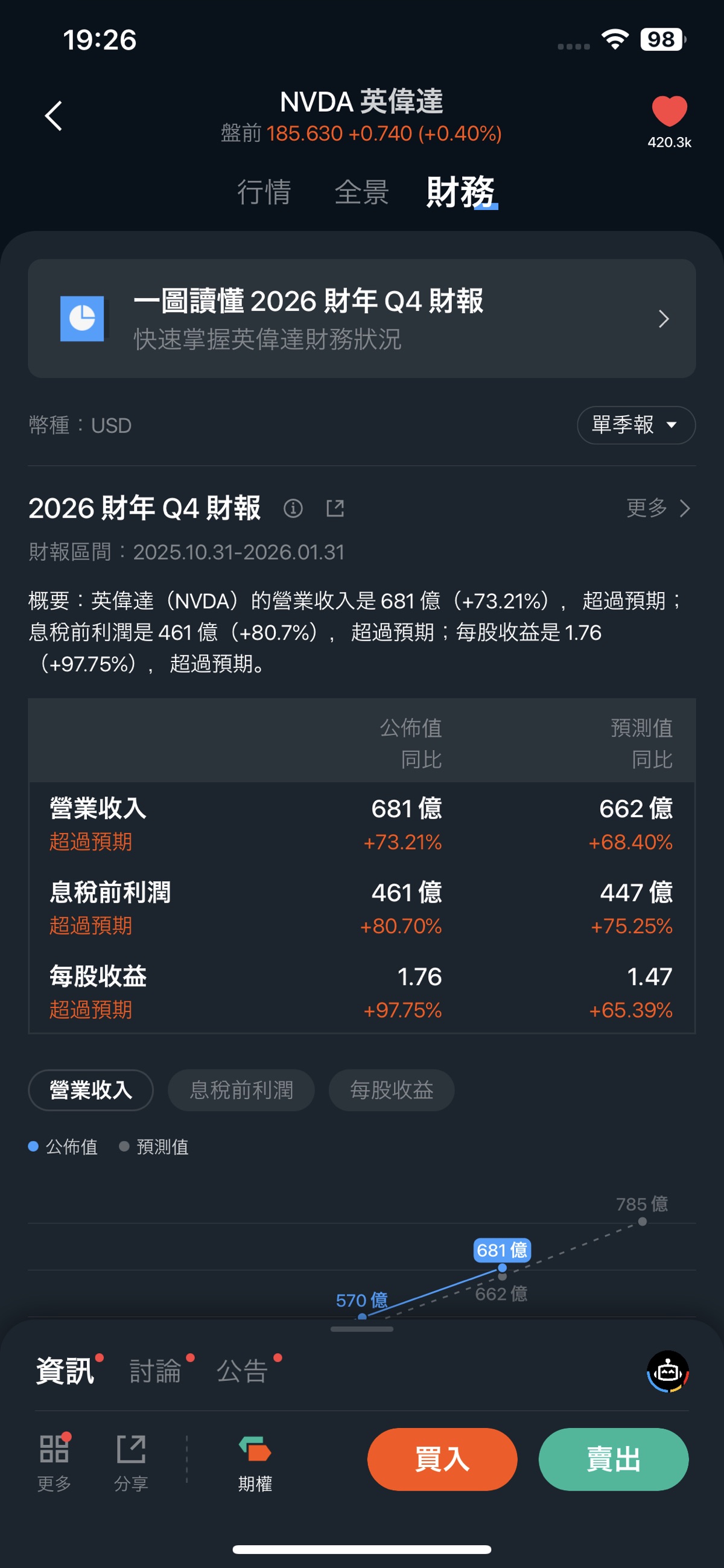Tap the 買入 button

tap(442, 1459)
